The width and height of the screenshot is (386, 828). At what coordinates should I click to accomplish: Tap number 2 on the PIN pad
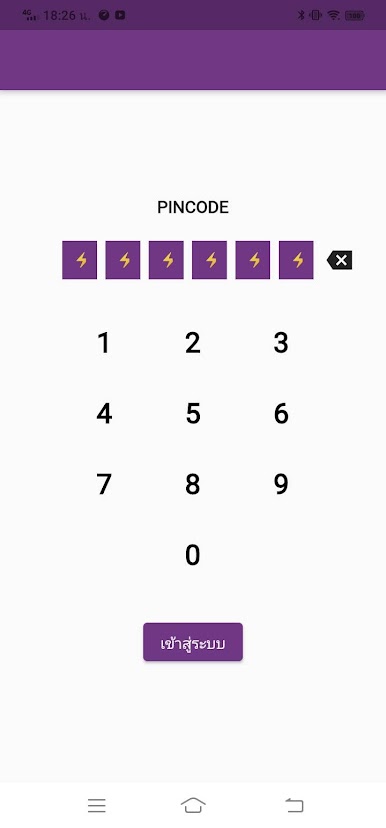pos(193,343)
